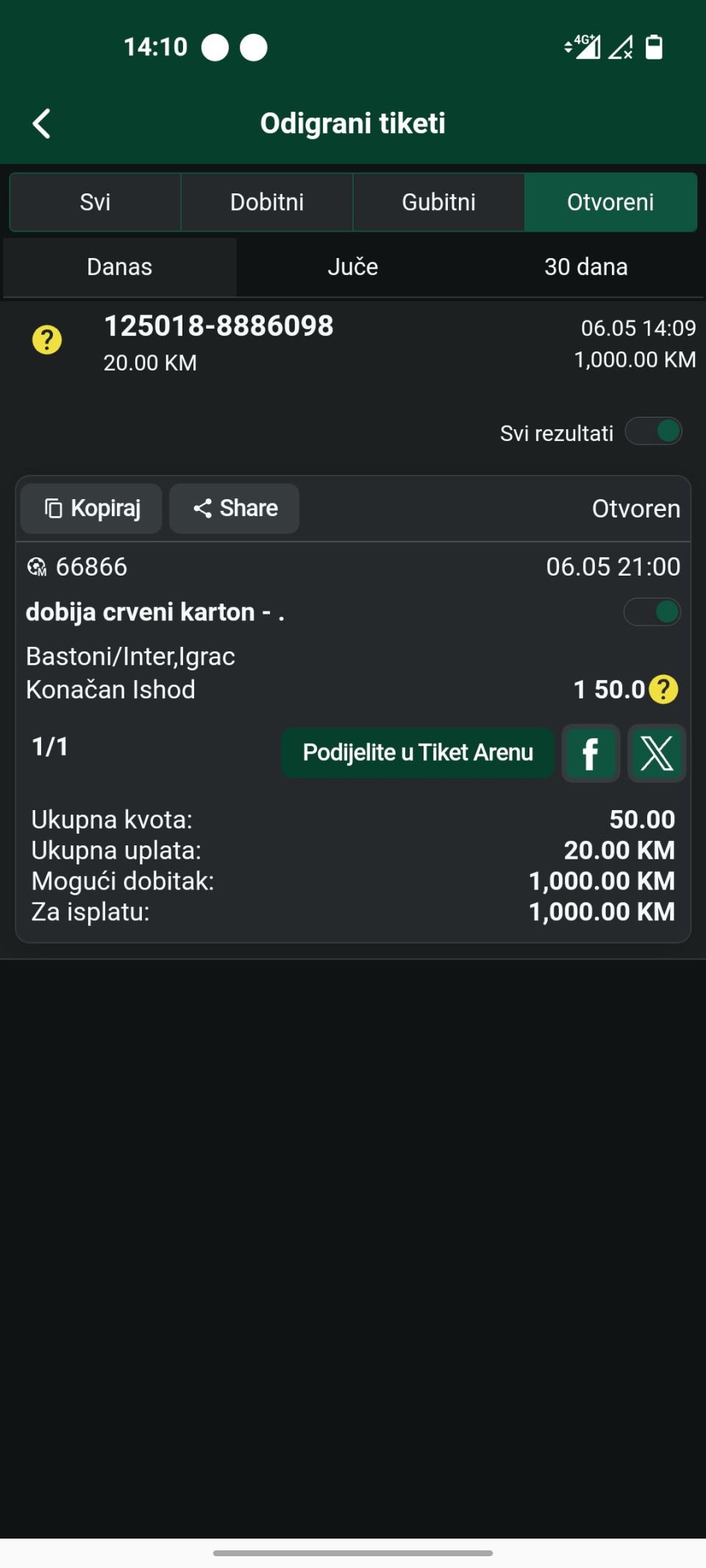The image size is (706, 1568).
Task: View tickets from 30 dana
Action: 586,267
